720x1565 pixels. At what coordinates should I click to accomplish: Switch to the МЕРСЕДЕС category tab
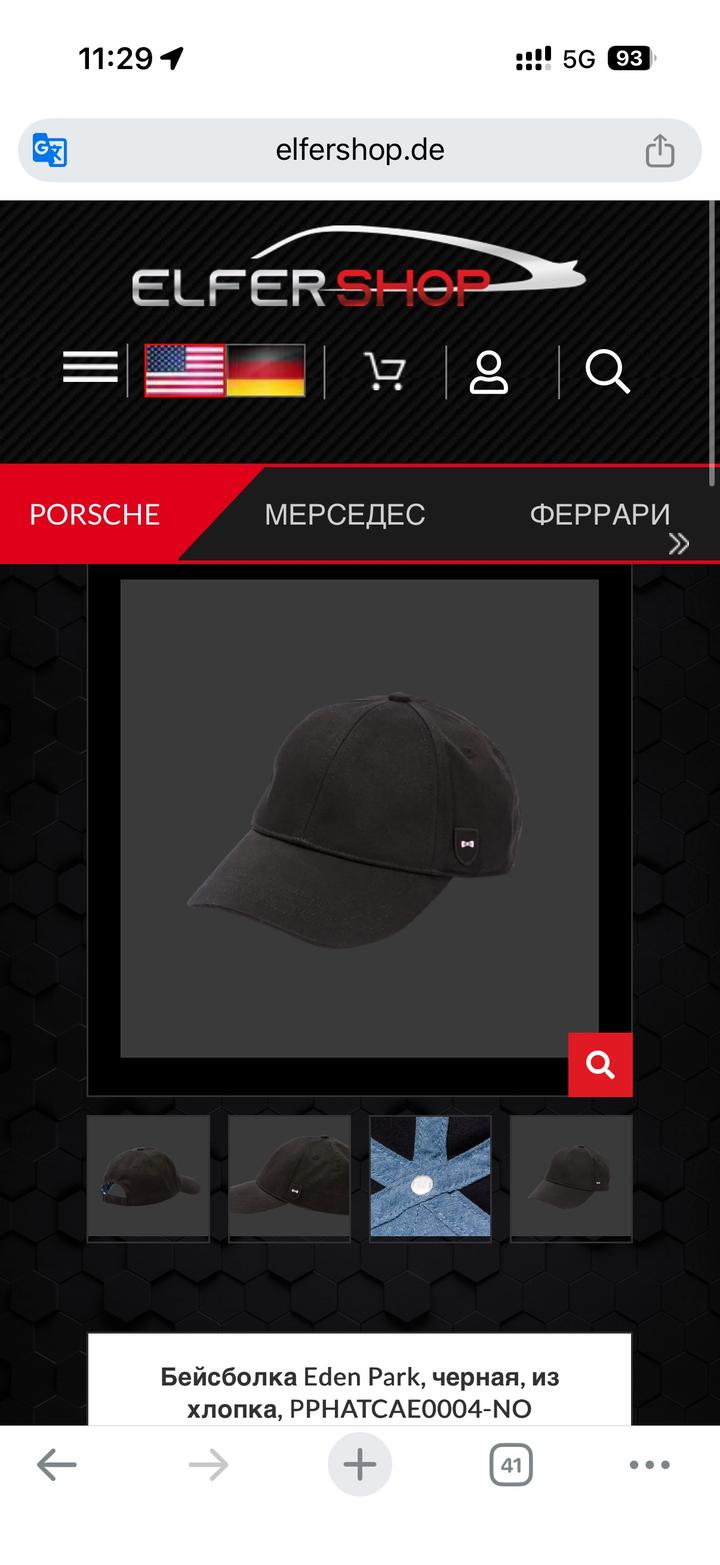[345, 514]
